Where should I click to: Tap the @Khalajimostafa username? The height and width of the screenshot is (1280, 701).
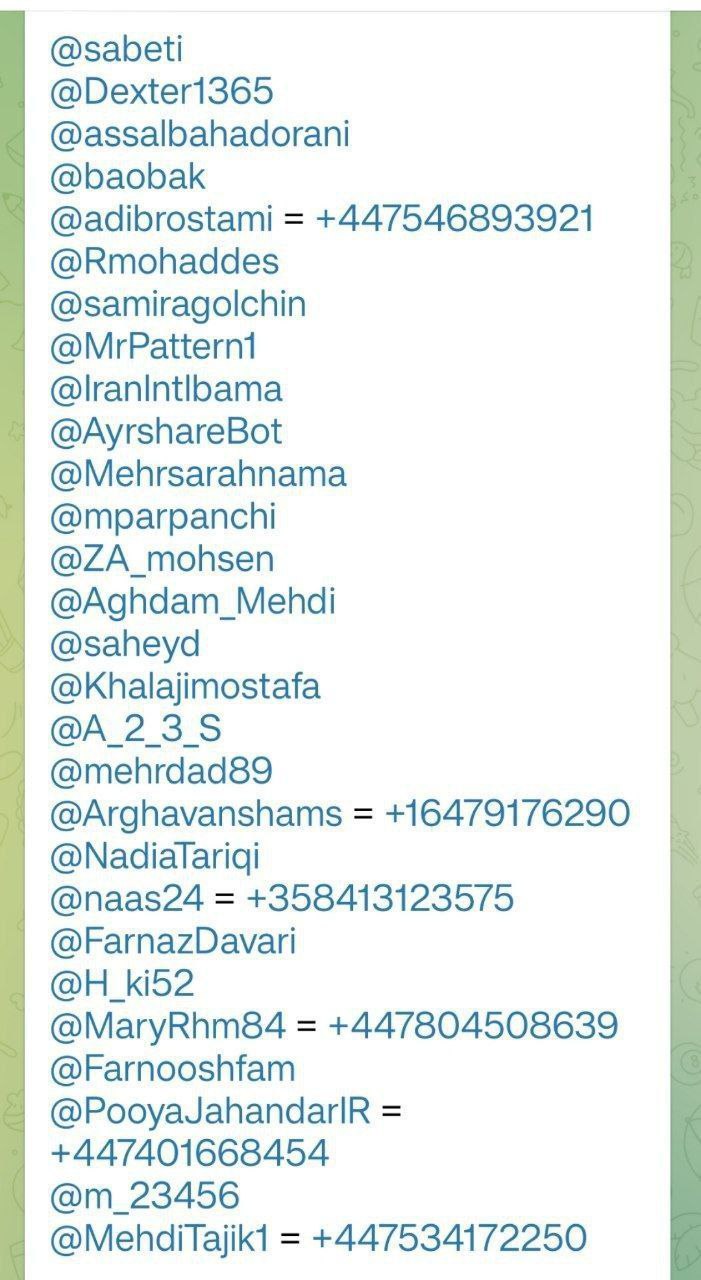185,686
